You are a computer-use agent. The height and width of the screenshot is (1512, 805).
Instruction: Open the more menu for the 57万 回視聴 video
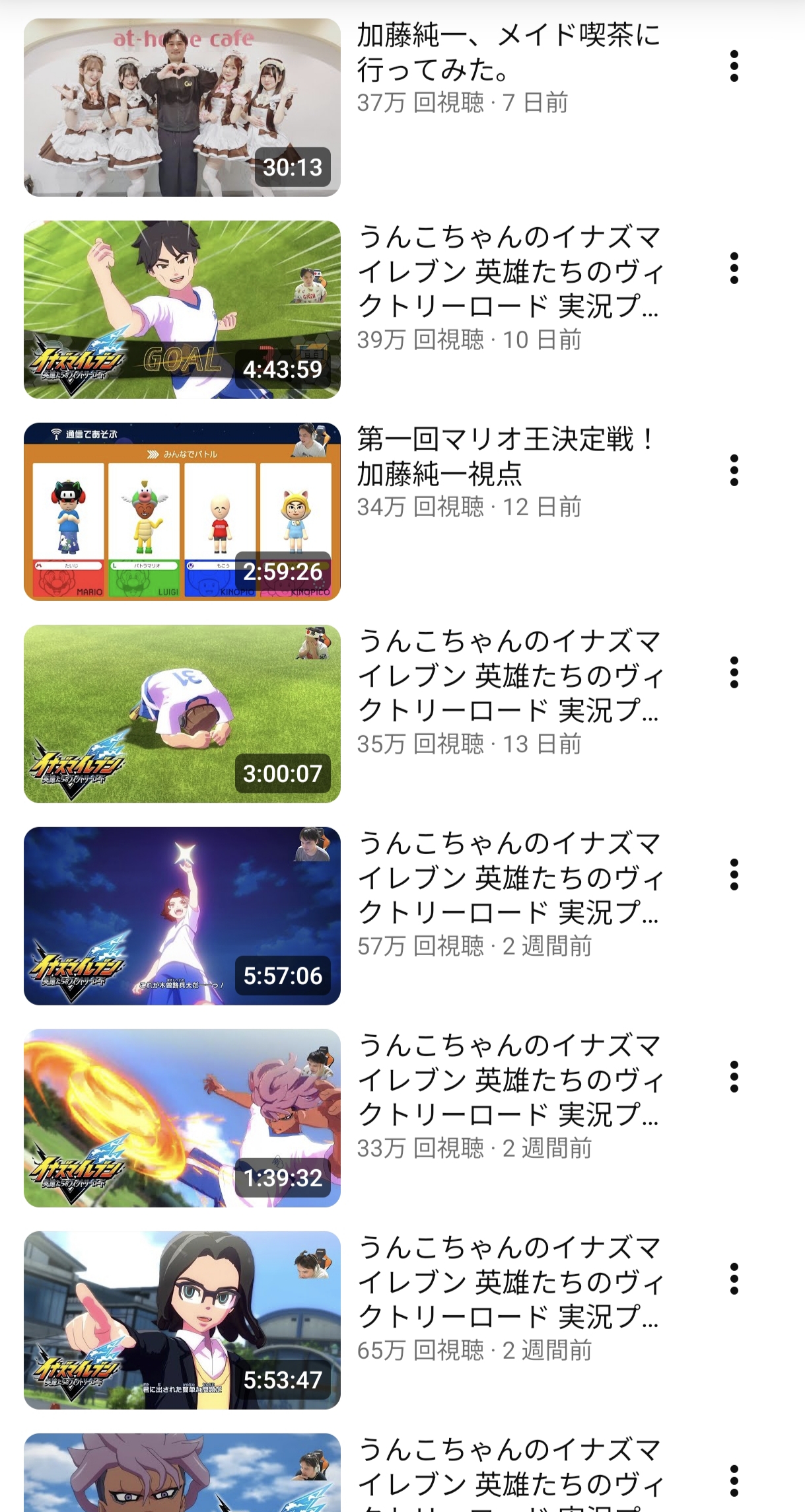[x=734, y=875]
